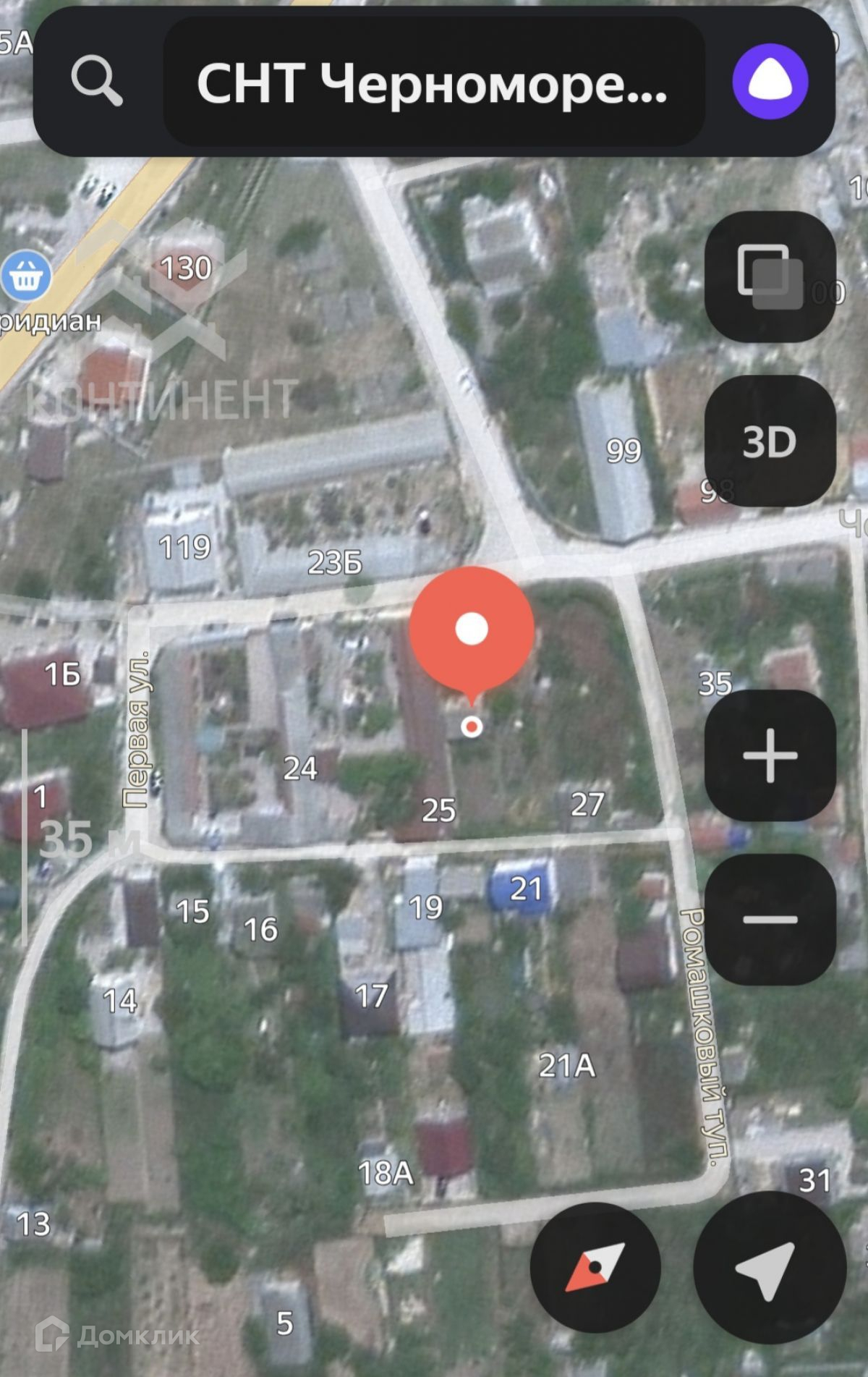Open the search field showing СНТ Черноморе…

(x=433, y=82)
